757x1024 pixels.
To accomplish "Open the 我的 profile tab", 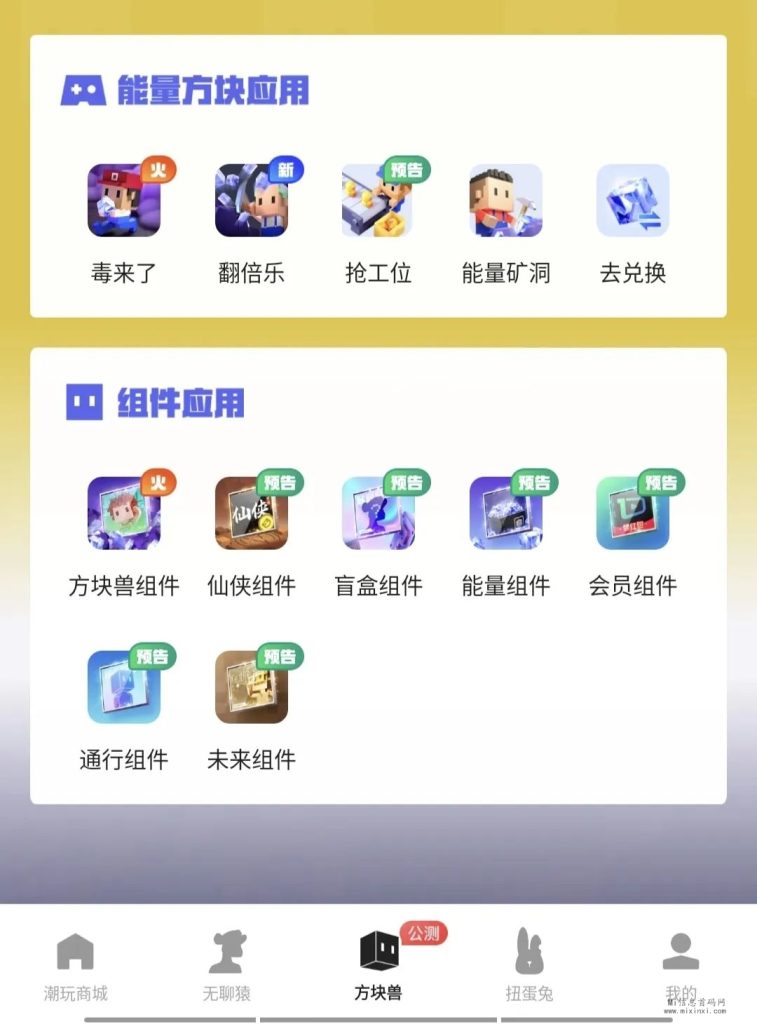I will (681, 965).
